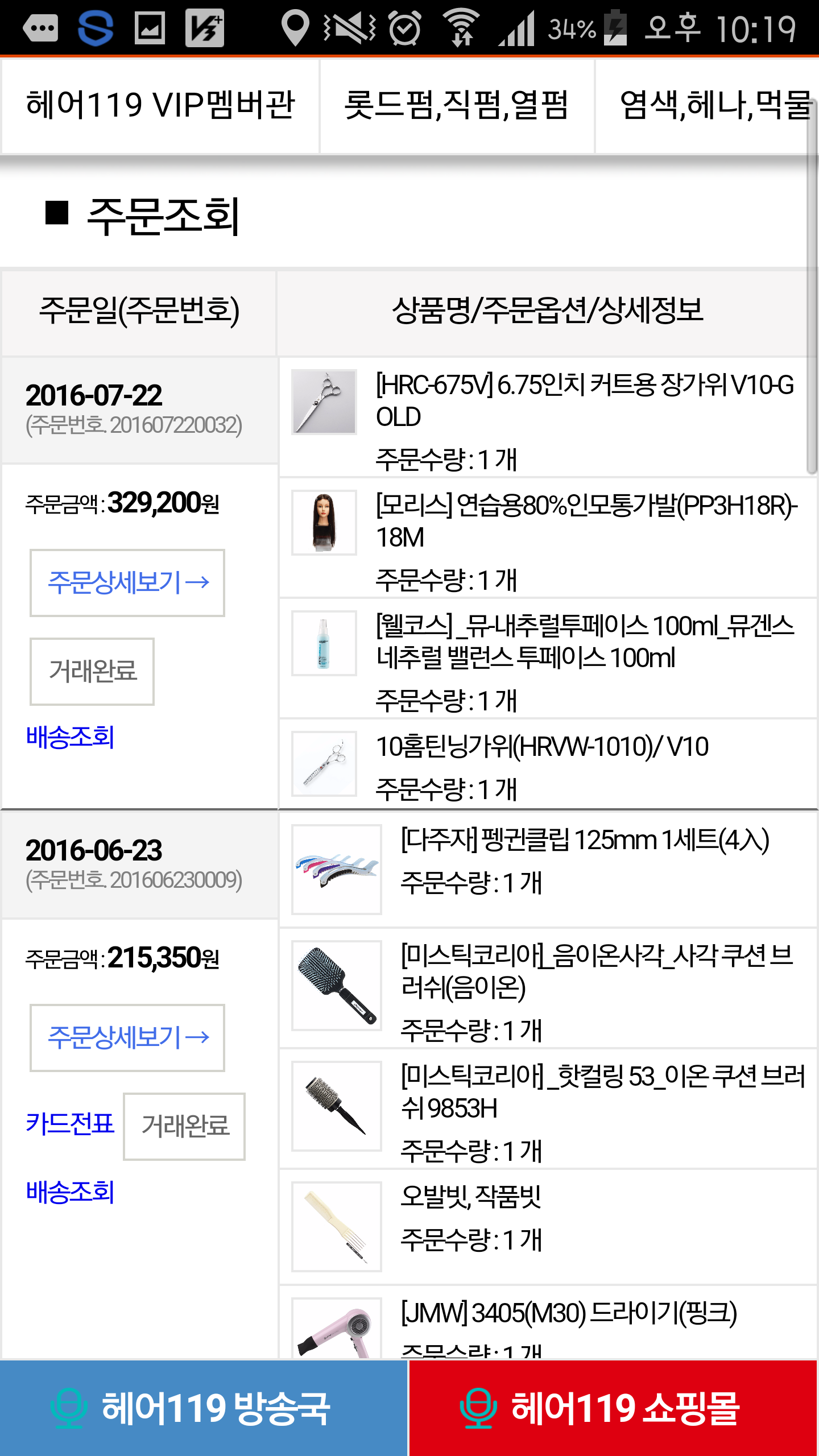Open the 카드전표 link
Viewport: 819px width, 1456px height.
[70, 1124]
